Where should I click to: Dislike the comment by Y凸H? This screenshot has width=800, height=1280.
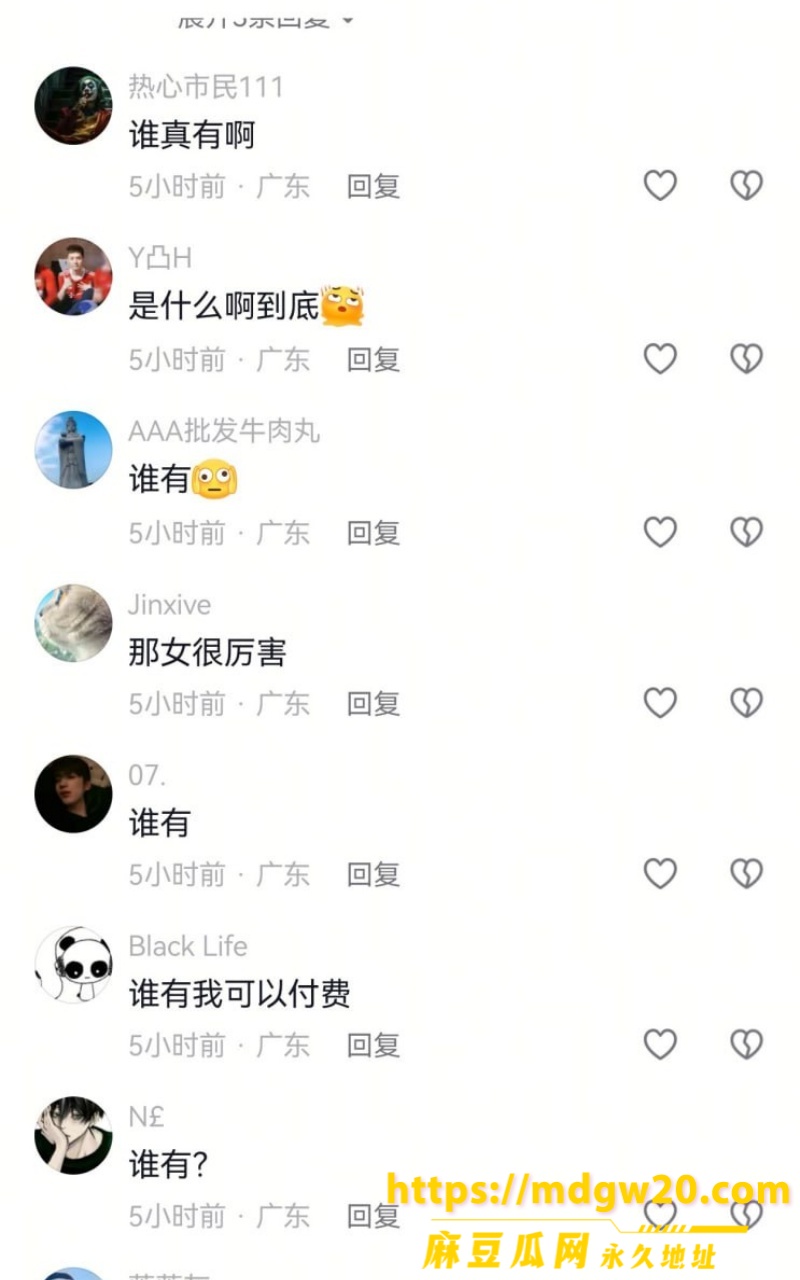746,358
